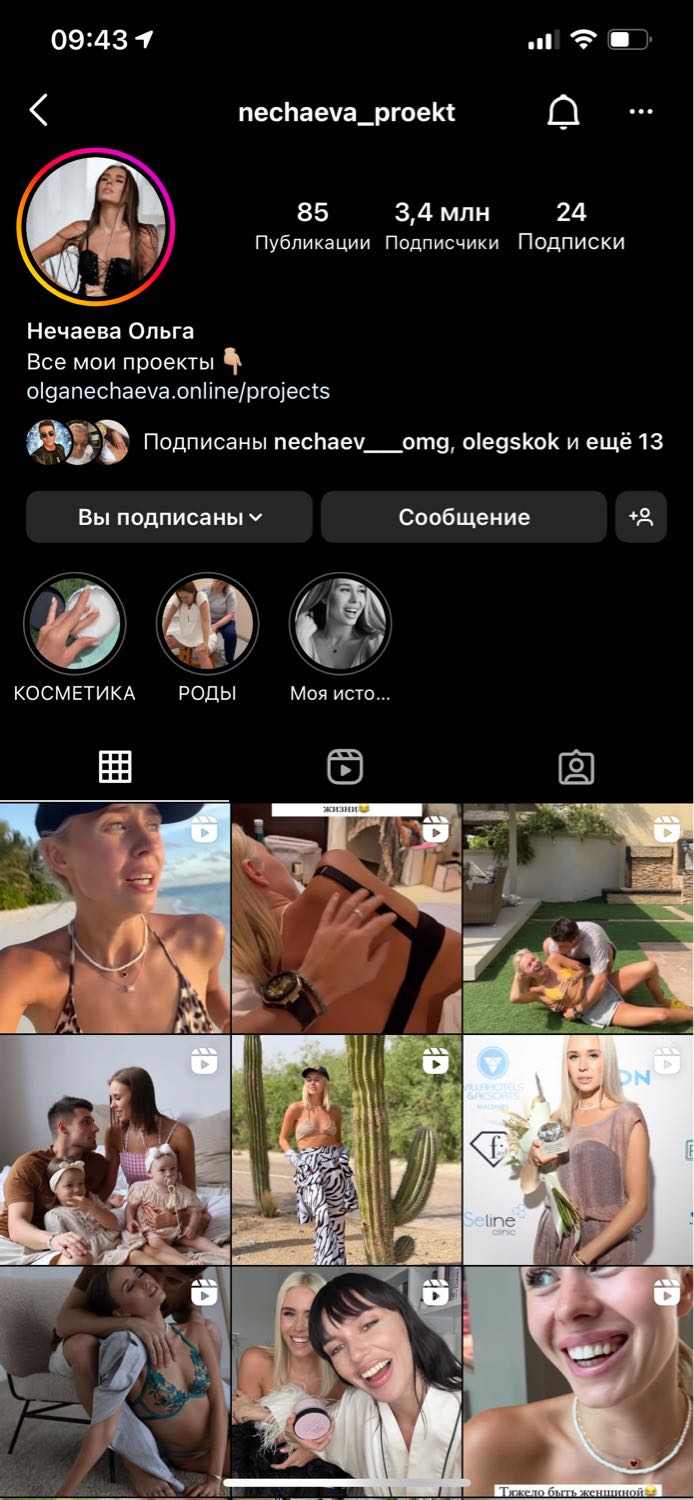The height and width of the screenshot is (1500, 694).
Task: Open the reel on the green lawn
Action: coord(578,918)
